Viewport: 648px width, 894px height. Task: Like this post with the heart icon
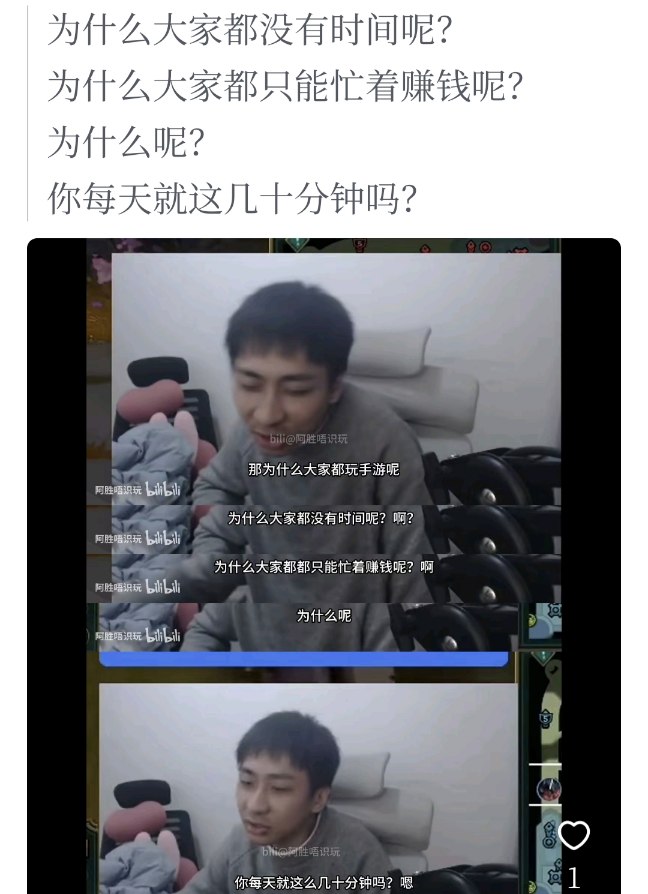(x=574, y=835)
